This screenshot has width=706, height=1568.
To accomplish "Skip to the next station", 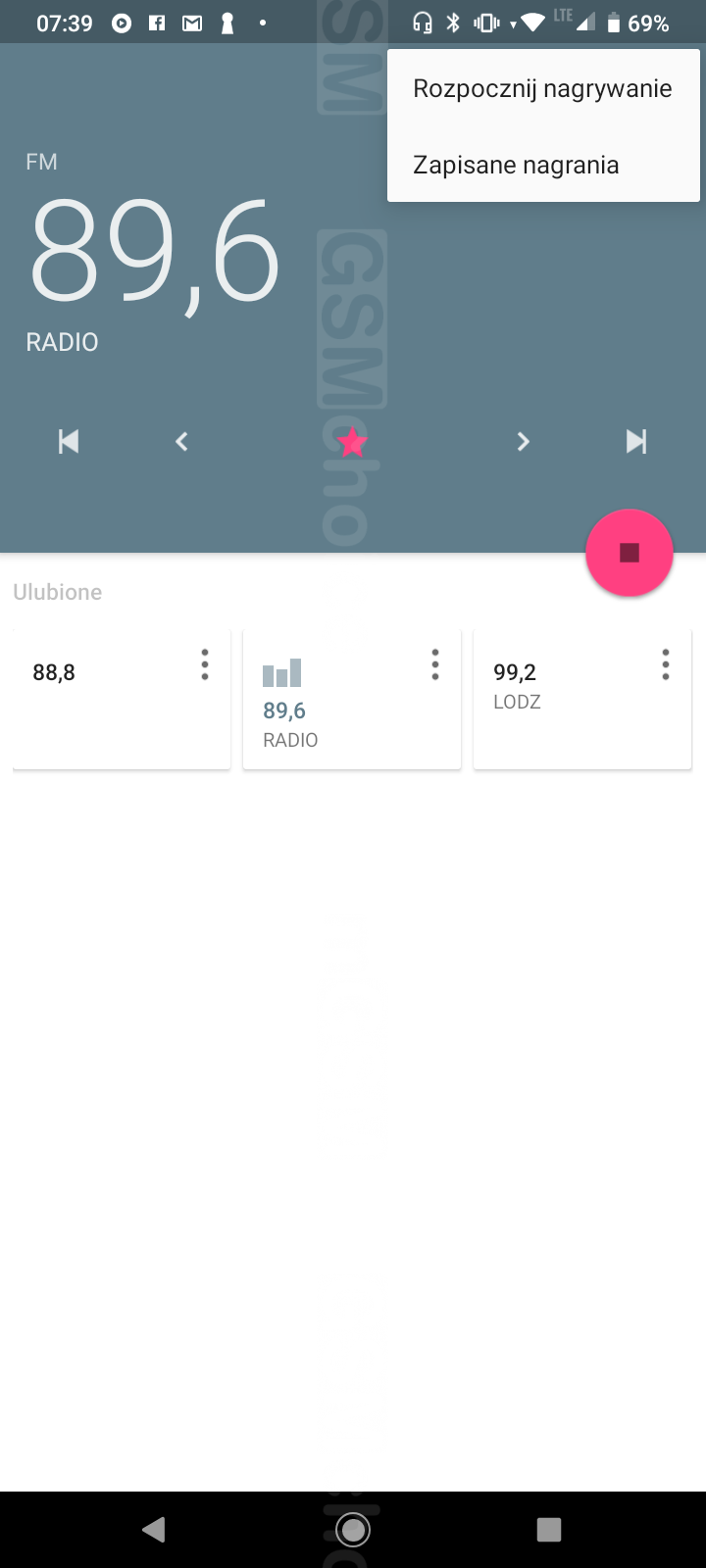I will point(636,442).
